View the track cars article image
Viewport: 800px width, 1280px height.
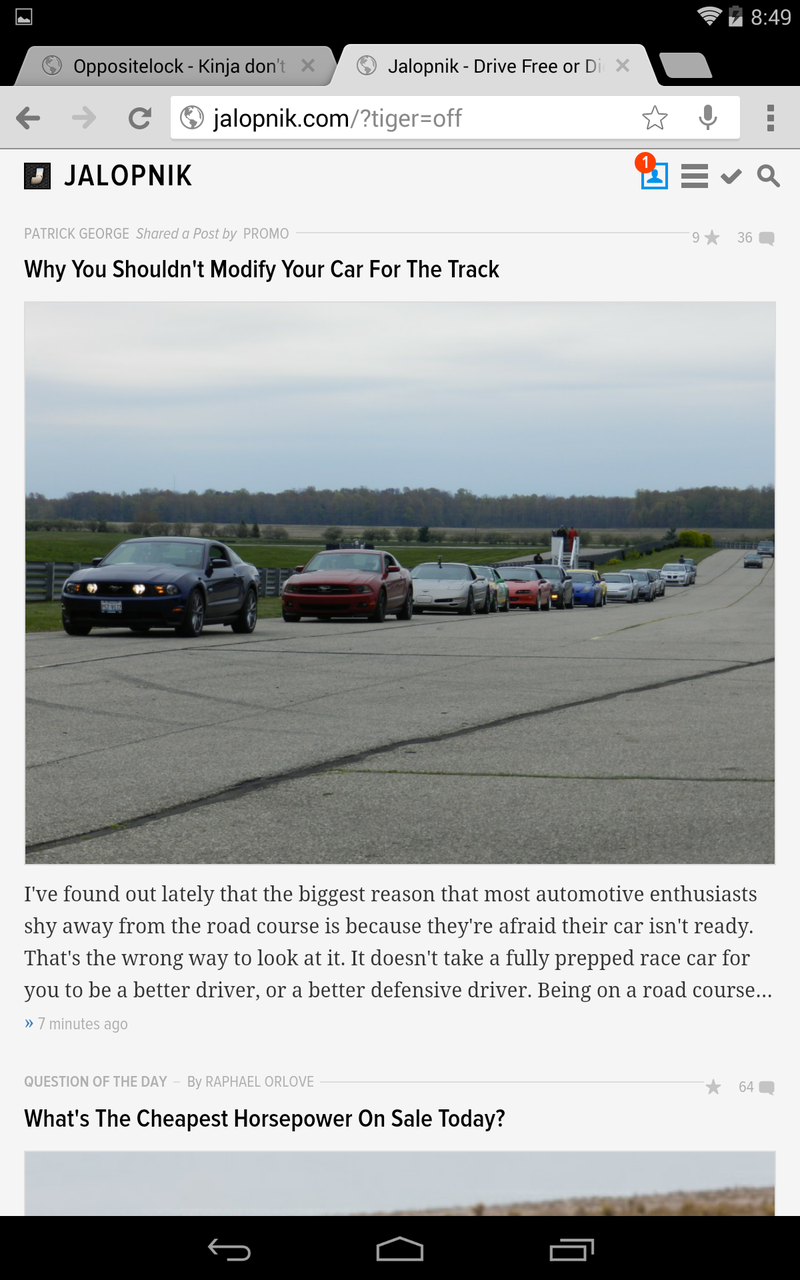[x=400, y=582]
